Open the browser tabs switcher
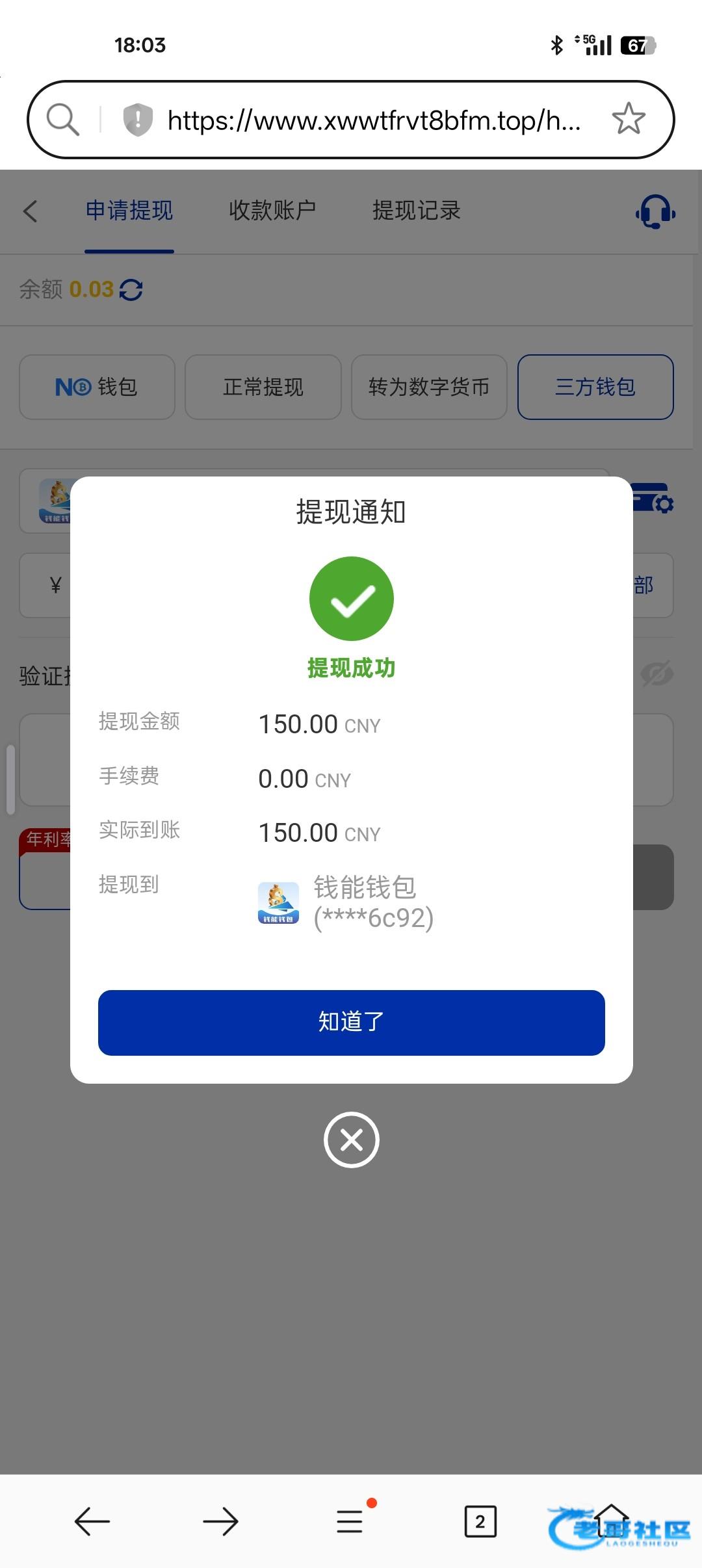 [480, 1521]
